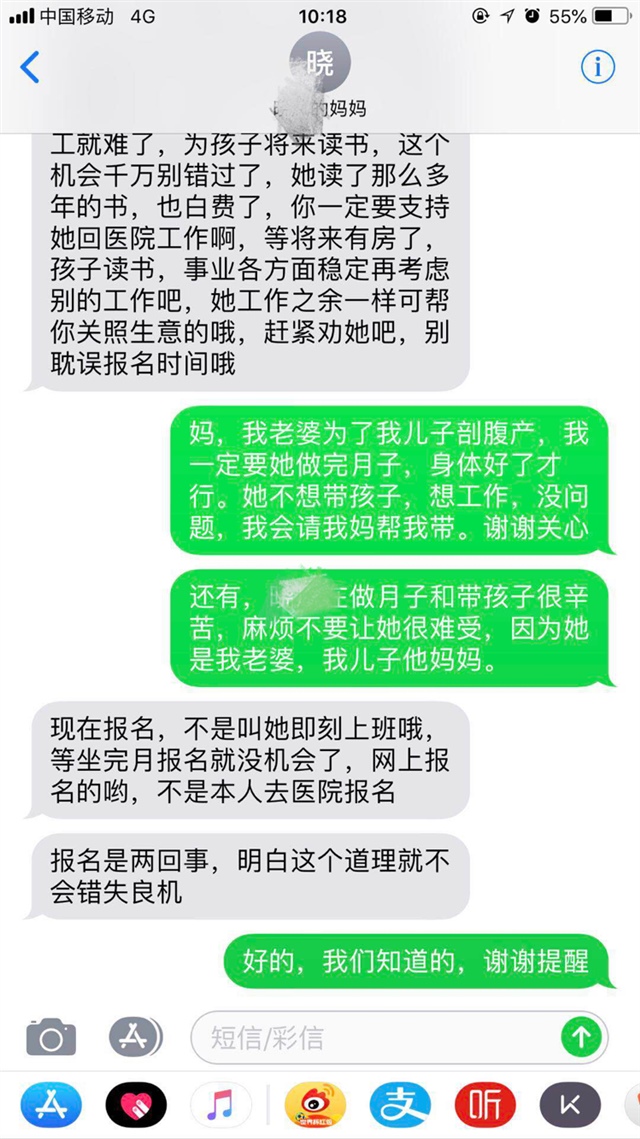
Task: Toggle the iMessage apps drawer button
Action: tap(136, 1036)
